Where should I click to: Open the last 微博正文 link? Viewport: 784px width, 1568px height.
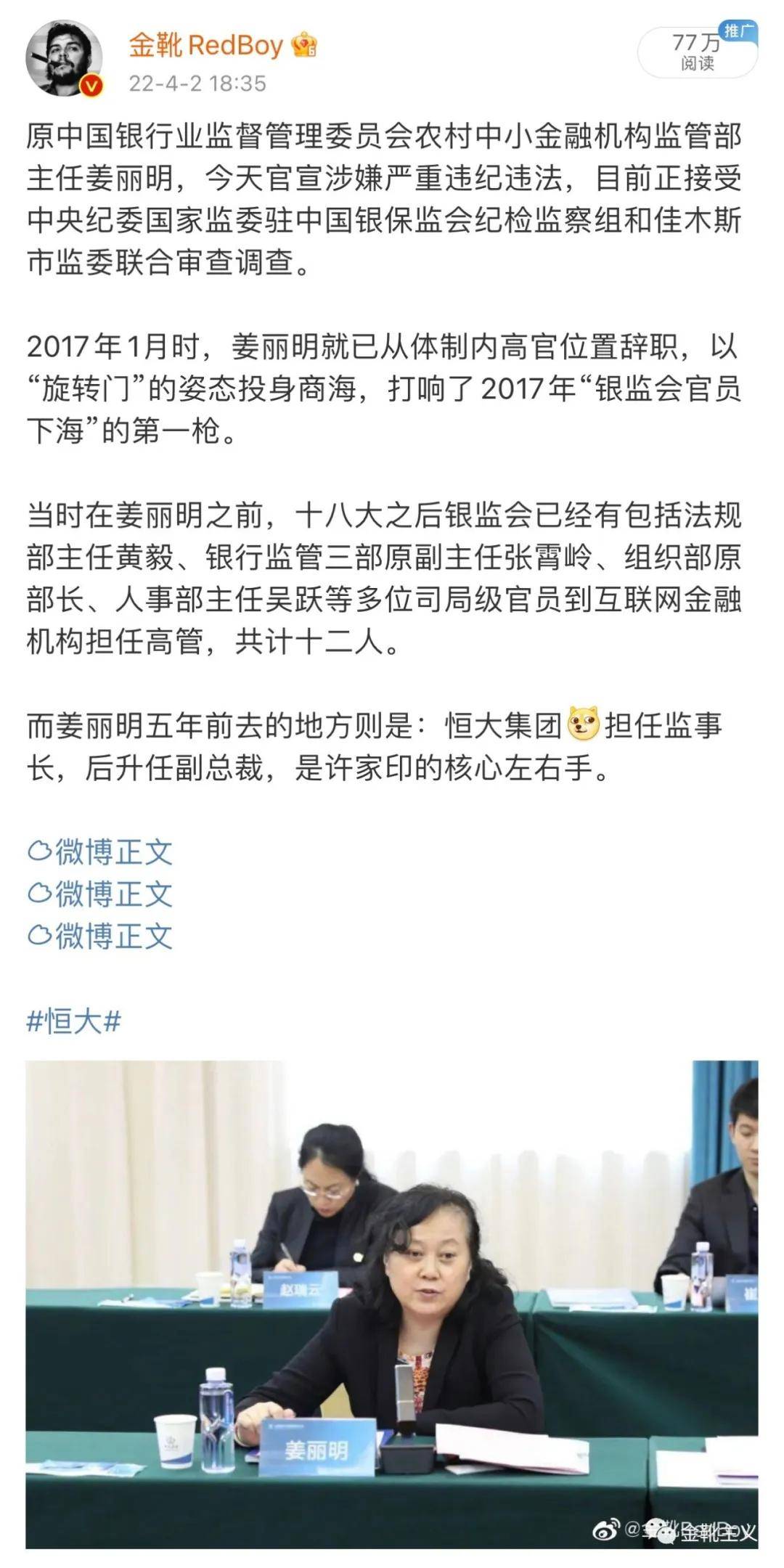tap(100, 936)
